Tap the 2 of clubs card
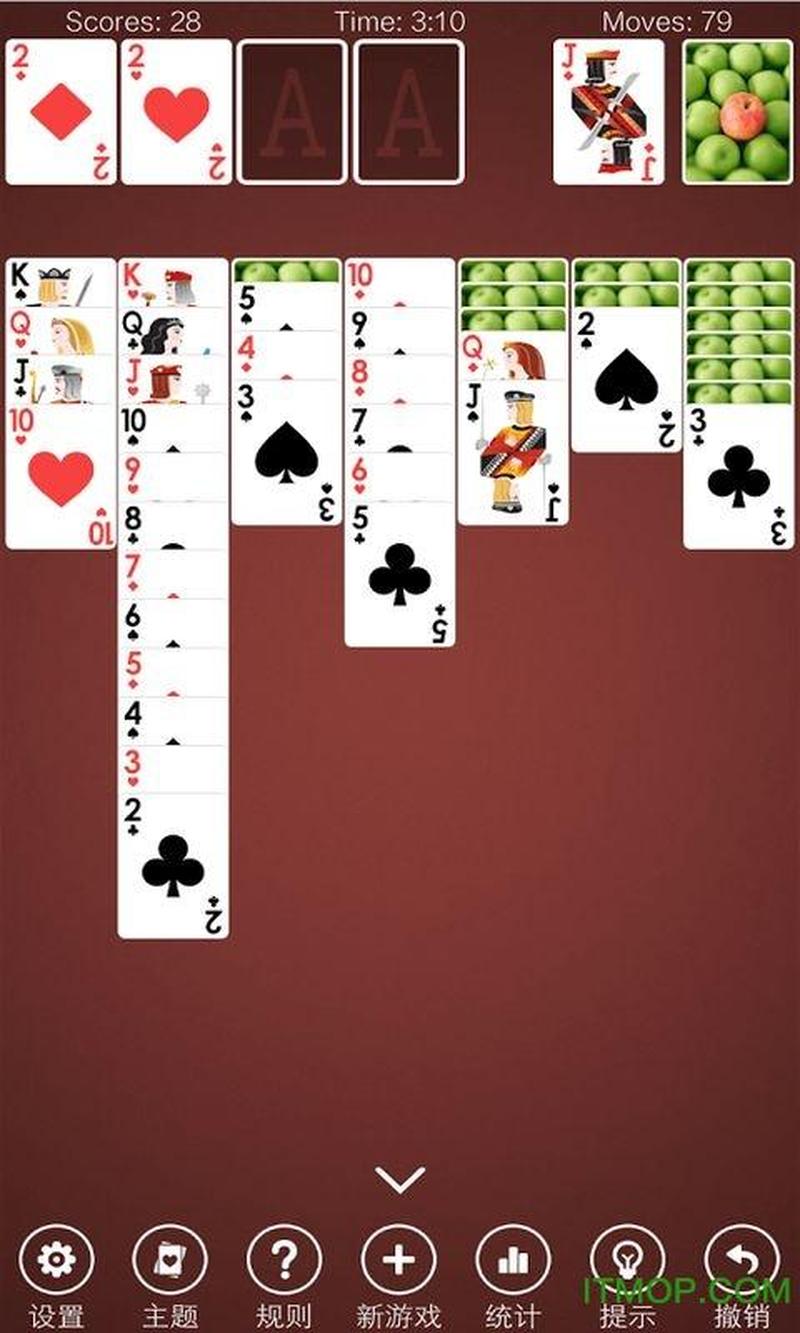This screenshot has height=1333, width=800. coord(173,865)
